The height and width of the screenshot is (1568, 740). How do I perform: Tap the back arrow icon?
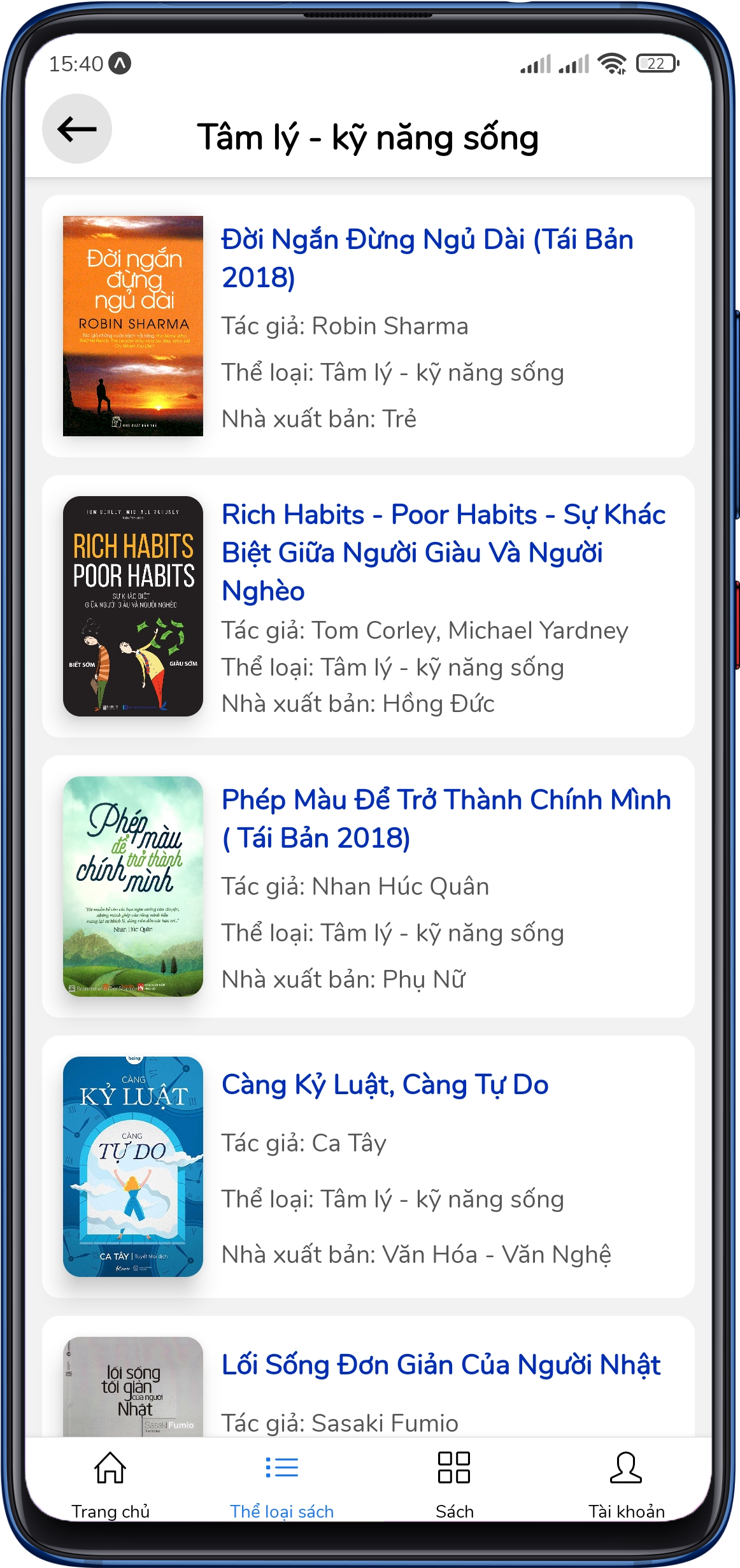76,131
